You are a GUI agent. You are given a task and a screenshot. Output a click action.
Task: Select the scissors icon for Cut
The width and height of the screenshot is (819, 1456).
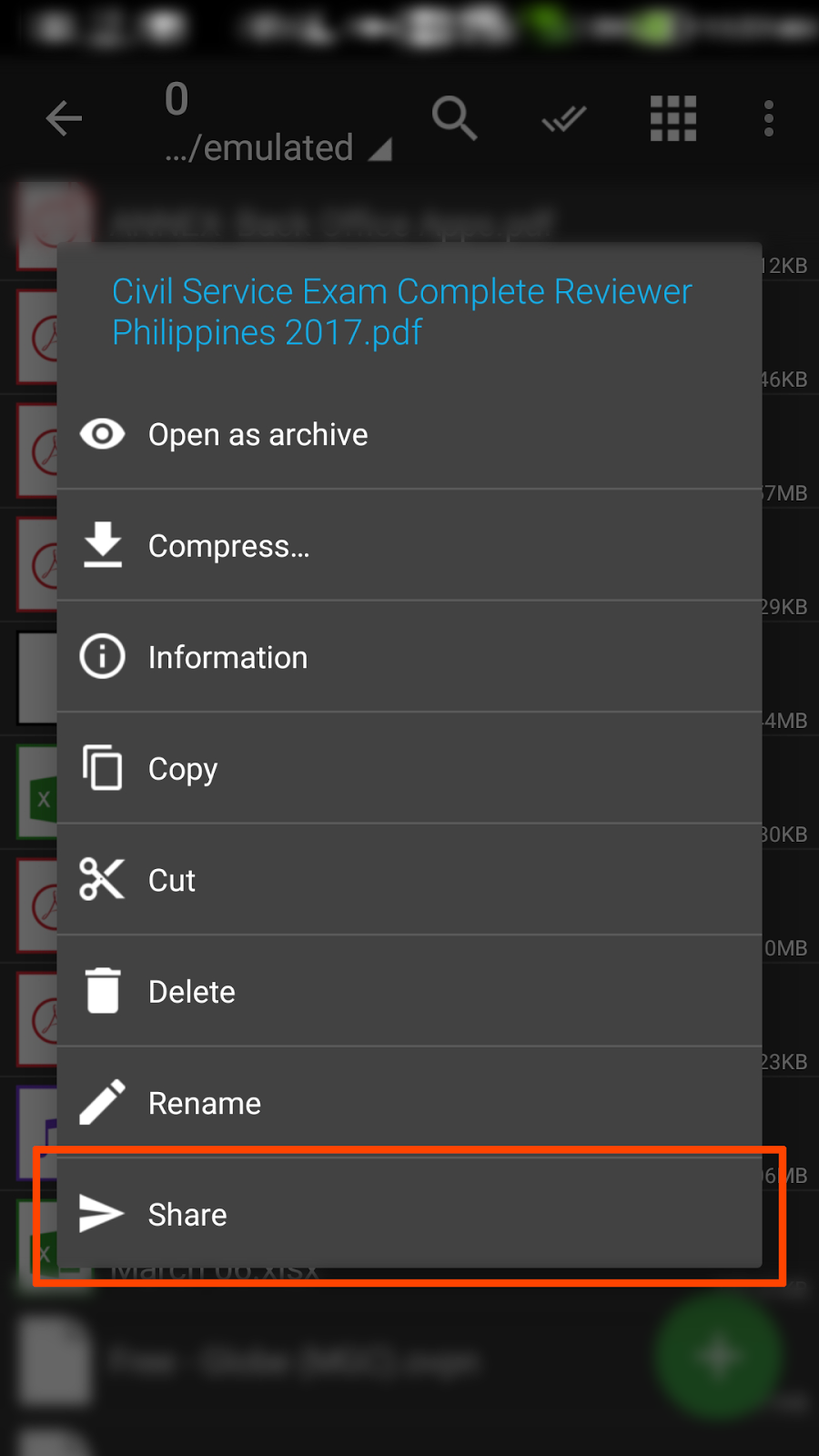coord(102,880)
